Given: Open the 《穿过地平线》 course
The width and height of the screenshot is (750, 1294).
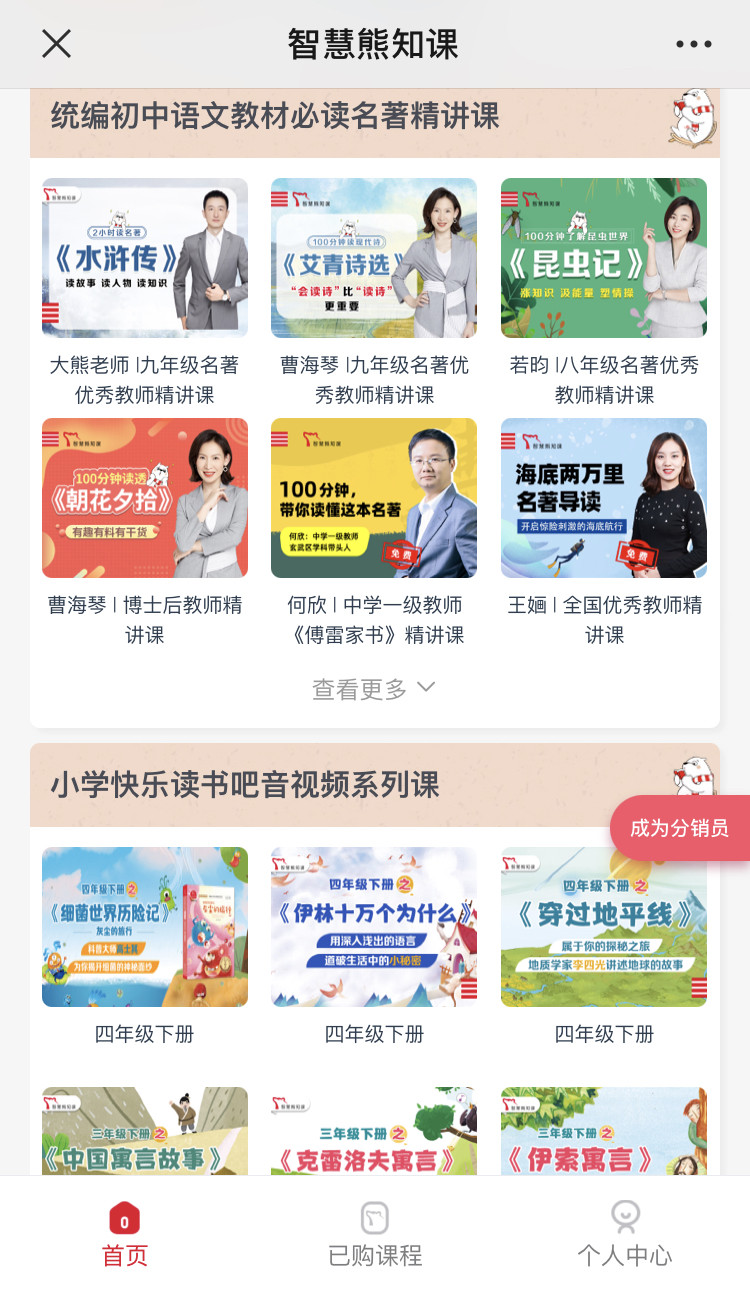Looking at the screenshot, I should click(603, 927).
